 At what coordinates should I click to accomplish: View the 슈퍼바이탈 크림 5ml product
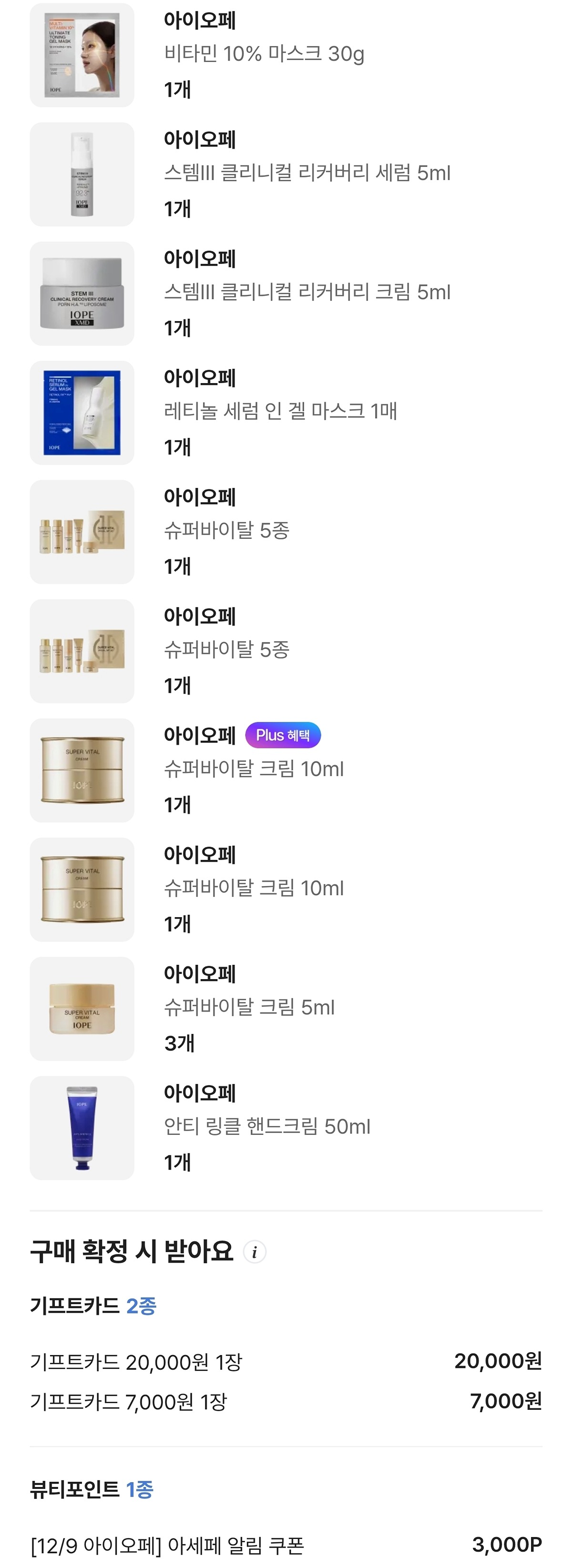[x=249, y=1008]
